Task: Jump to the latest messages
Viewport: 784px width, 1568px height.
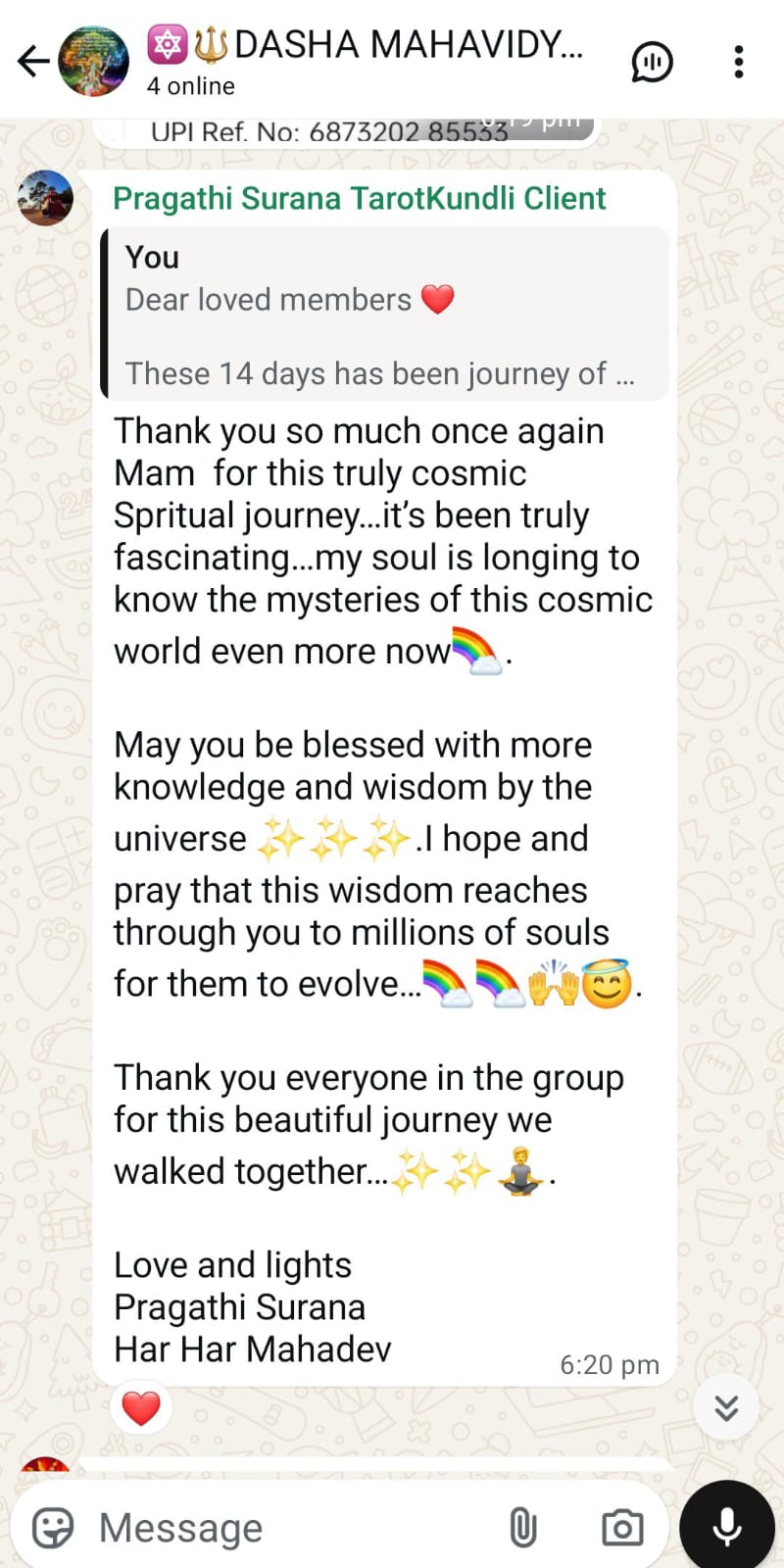Action: (x=726, y=1408)
